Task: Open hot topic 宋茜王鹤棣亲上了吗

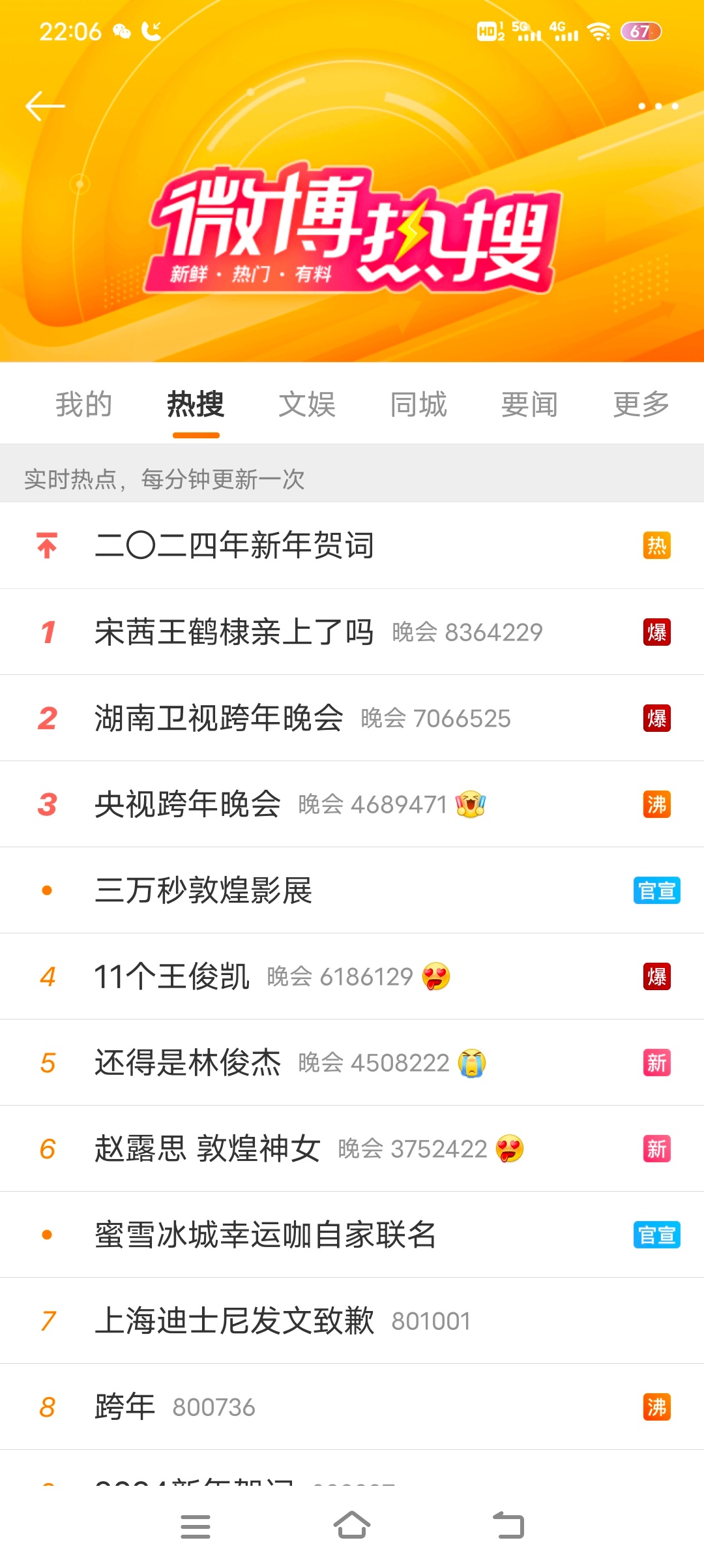Action: click(x=233, y=632)
